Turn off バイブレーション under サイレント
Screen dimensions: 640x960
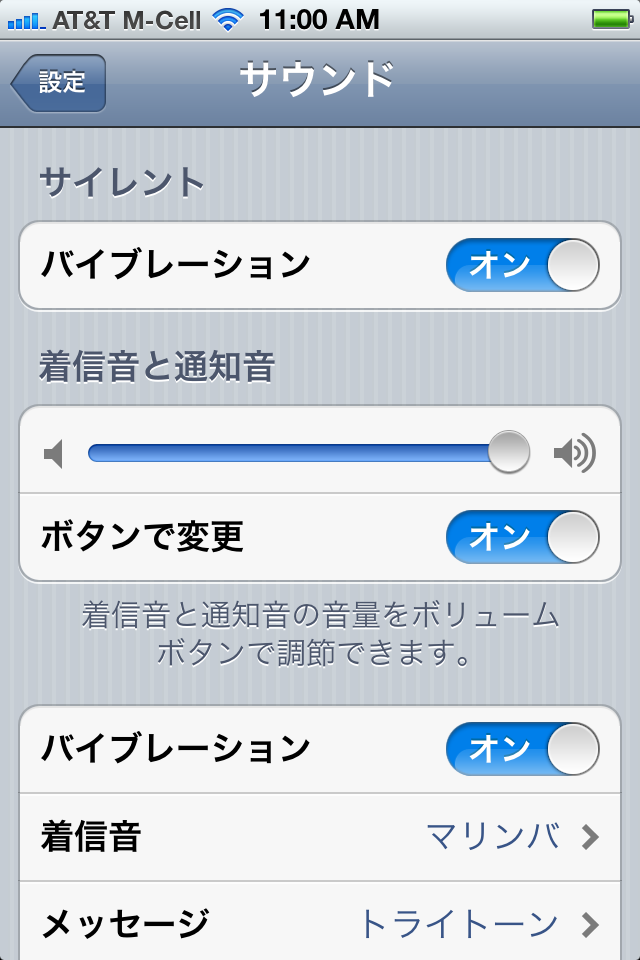(522, 266)
